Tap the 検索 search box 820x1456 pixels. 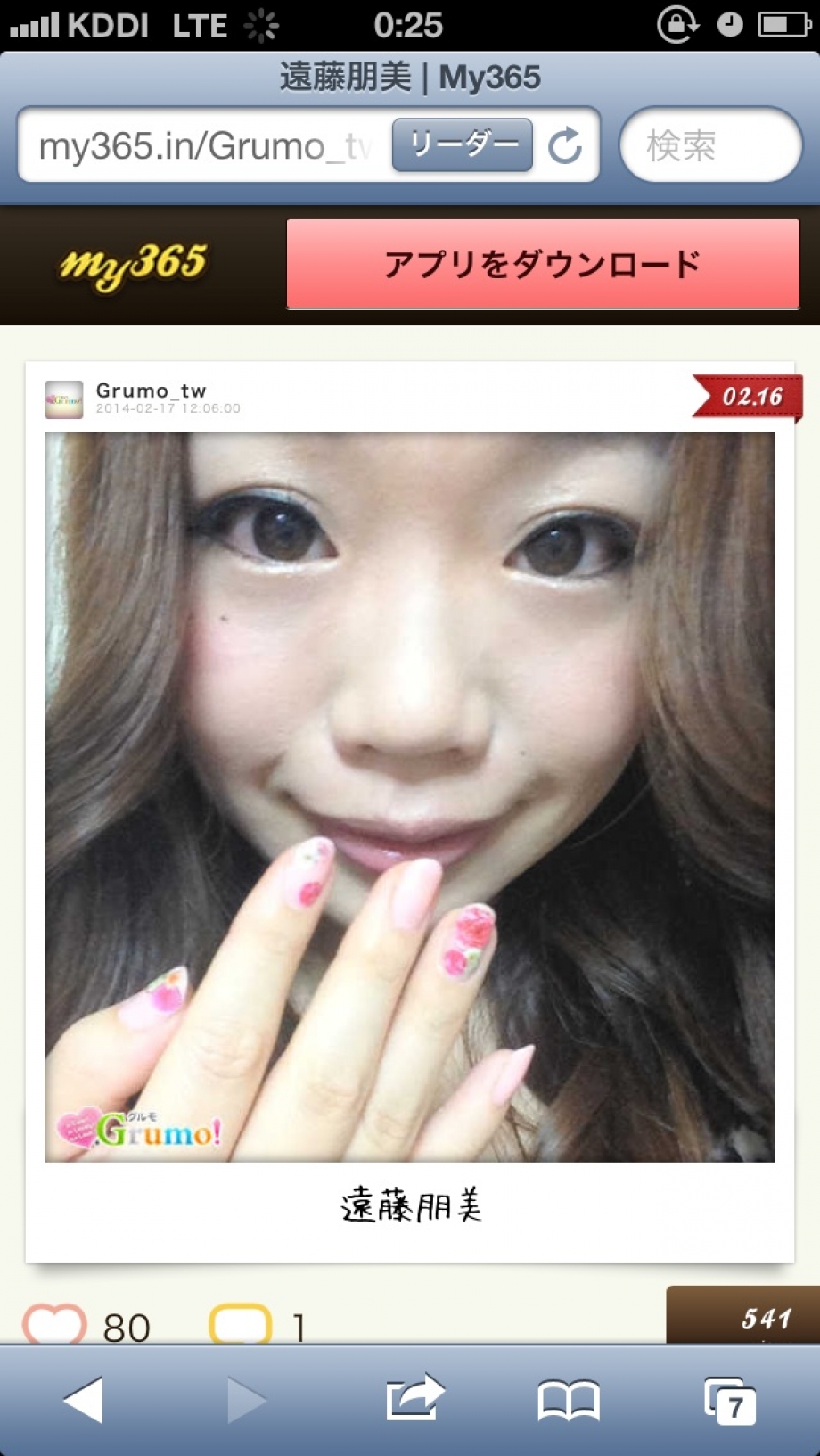point(710,145)
